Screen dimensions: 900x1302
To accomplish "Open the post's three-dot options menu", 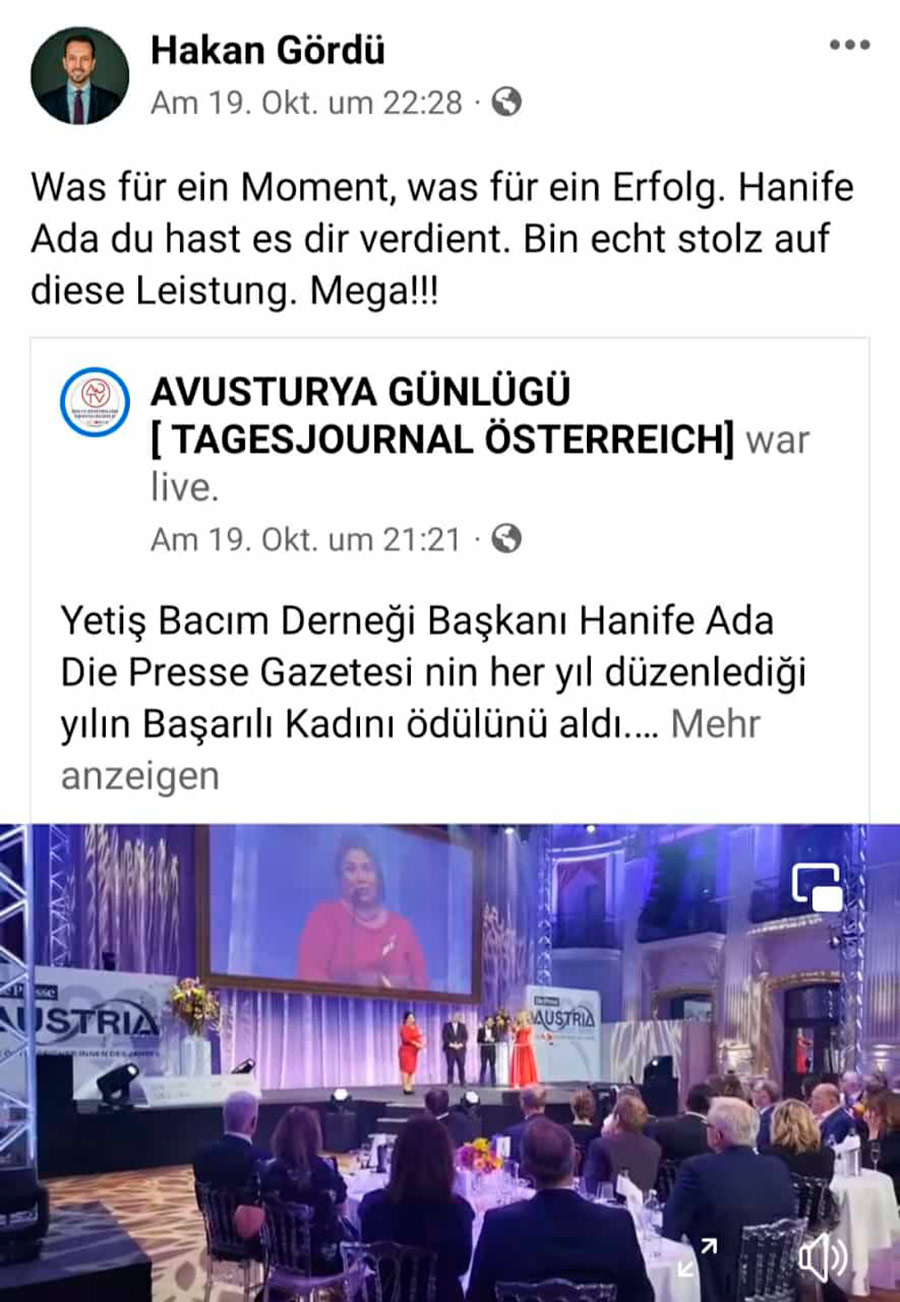I will click(x=849, y=47).
